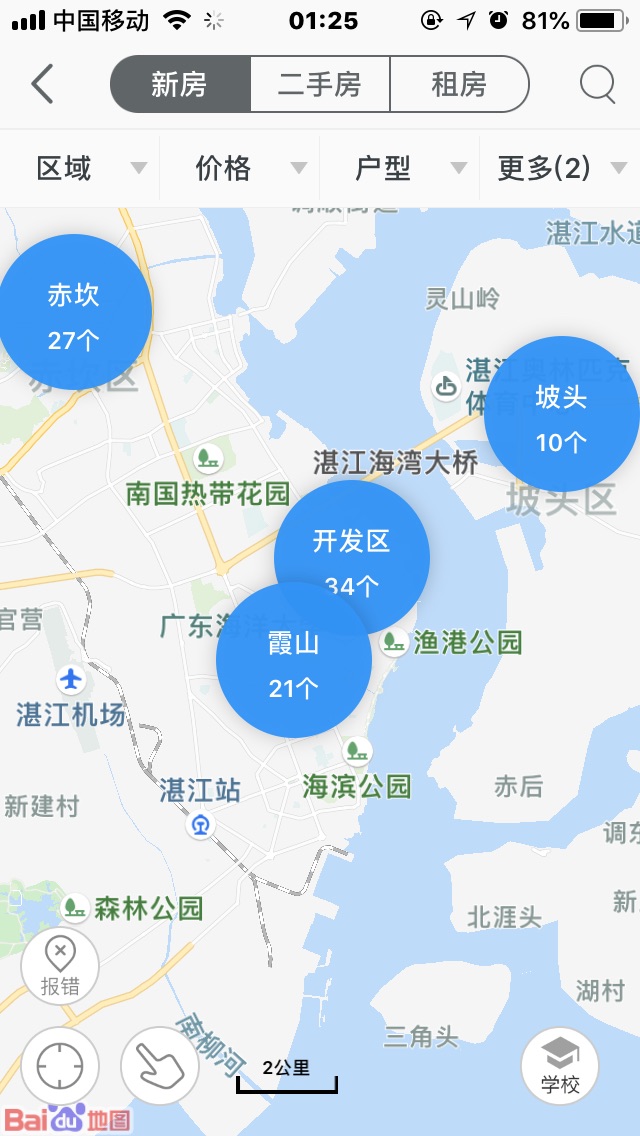Select the 新房 tab
This screenshot has height=1136, width=640.
[180, 84]
